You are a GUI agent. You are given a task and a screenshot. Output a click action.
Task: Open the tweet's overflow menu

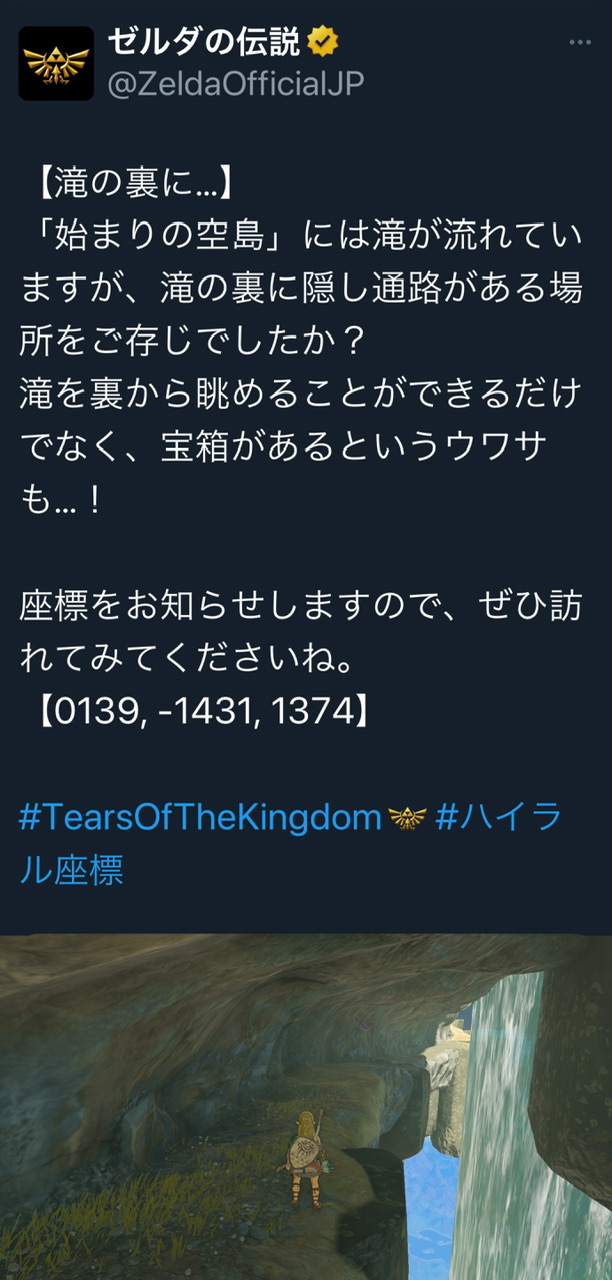[x=580, y=43]
